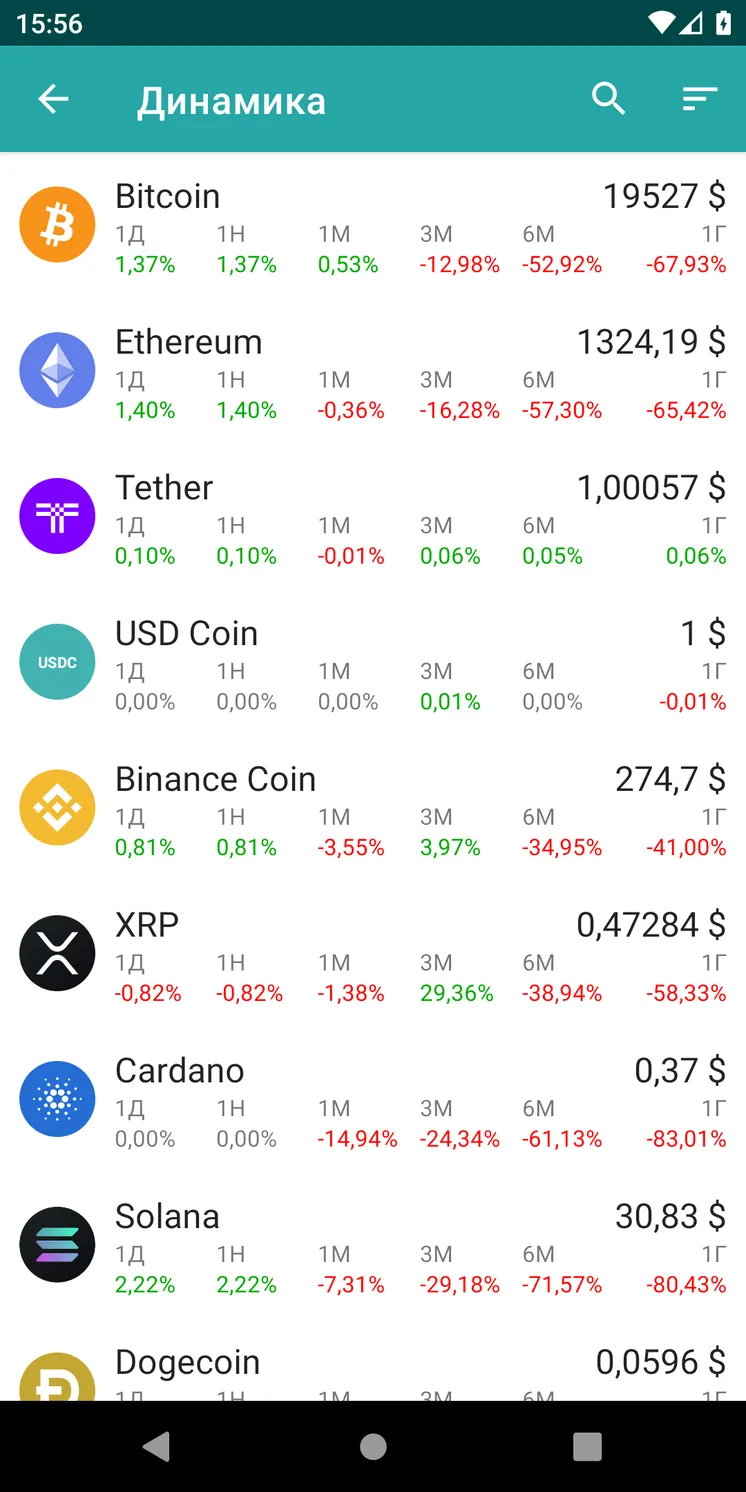Viewport: 746px width, 1492px height.
Task: Open the USD Coin entry
Action: click(x=373, y=663)
